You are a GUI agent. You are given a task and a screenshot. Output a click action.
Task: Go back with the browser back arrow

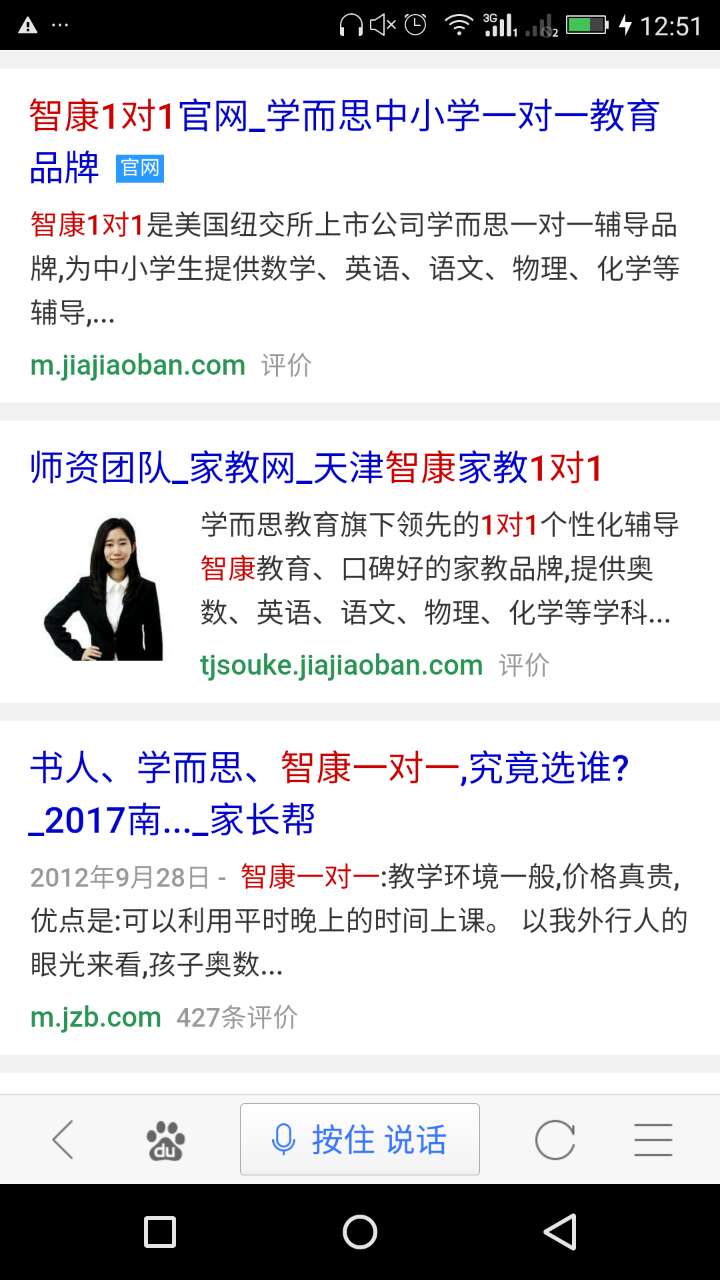[x=63, y=1139]
